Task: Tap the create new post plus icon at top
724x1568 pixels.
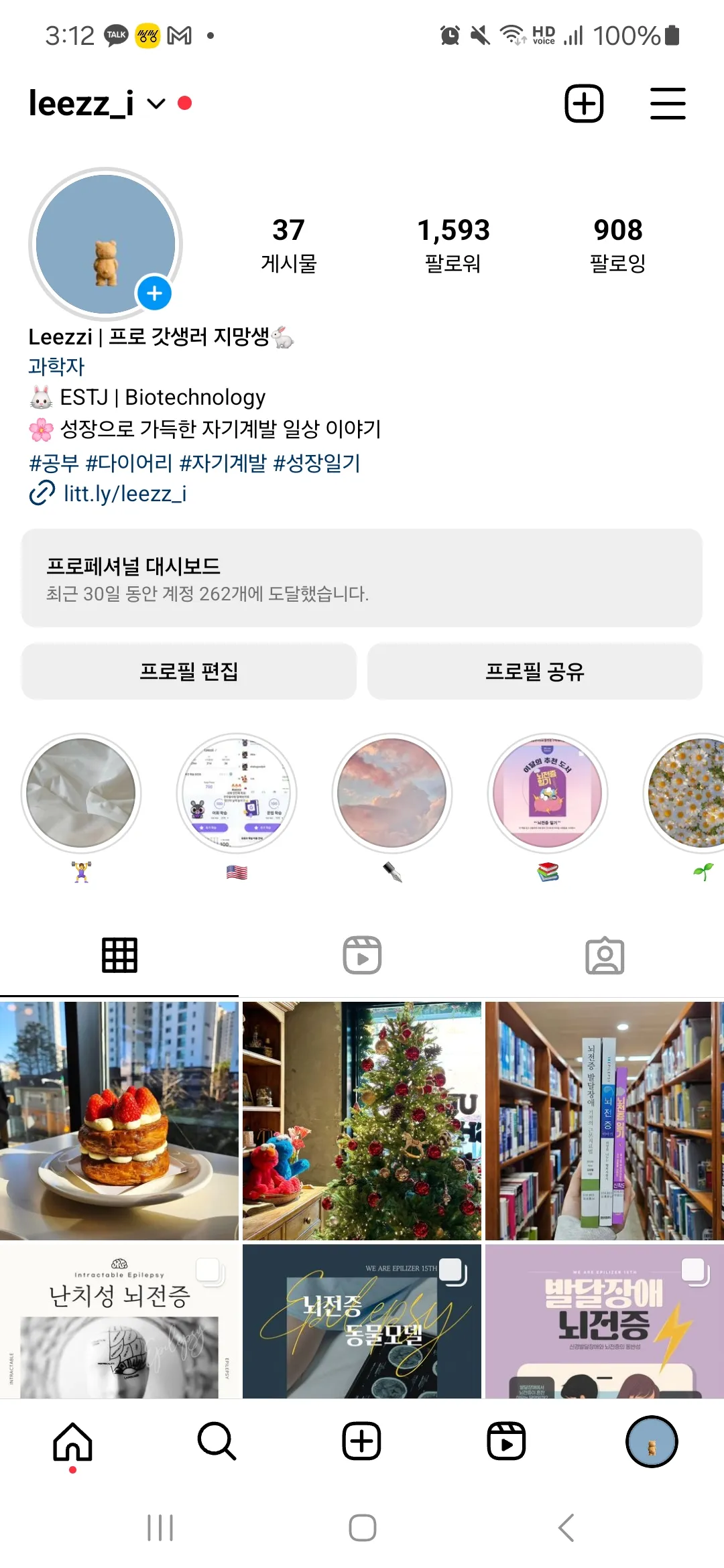Action: point(584,104)
